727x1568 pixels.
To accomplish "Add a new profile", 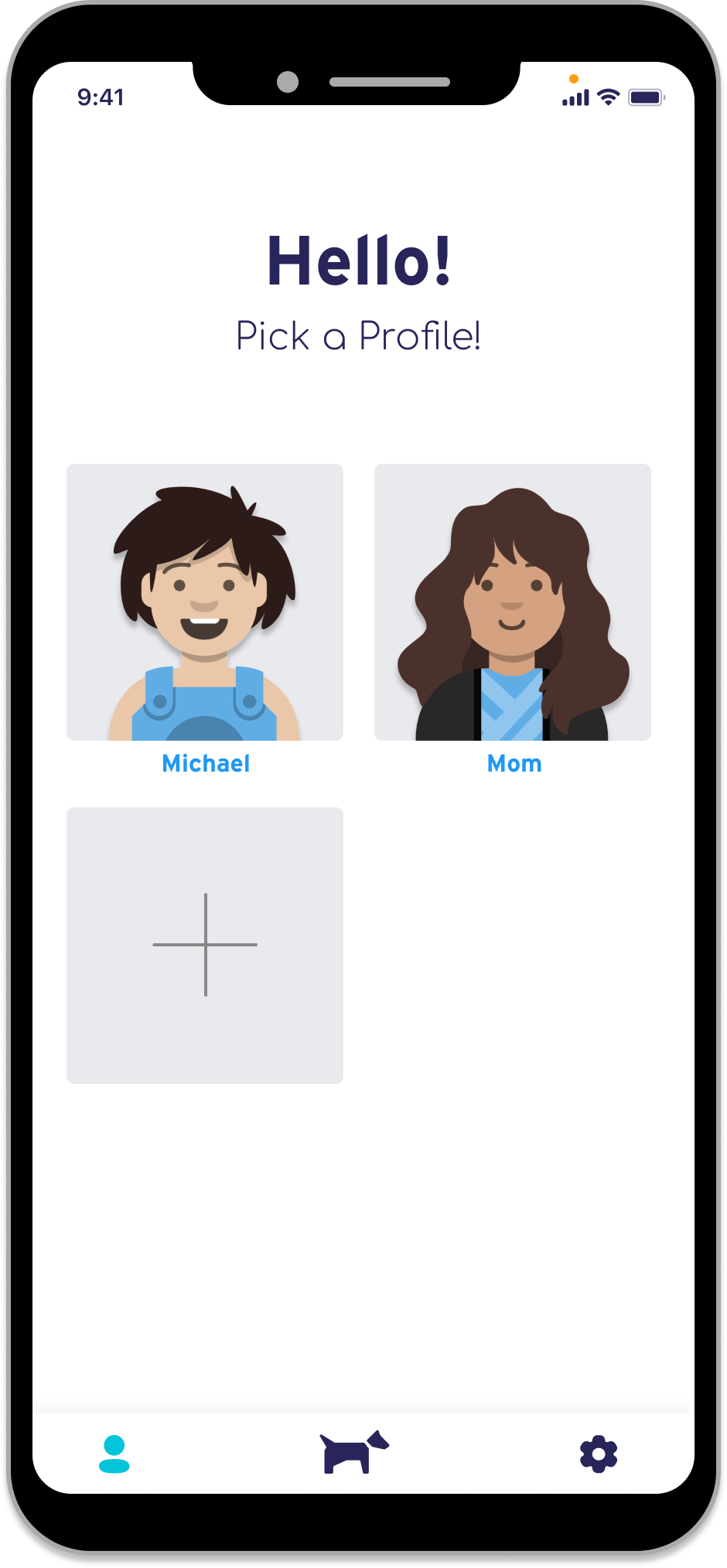I will tap(205, 945).
